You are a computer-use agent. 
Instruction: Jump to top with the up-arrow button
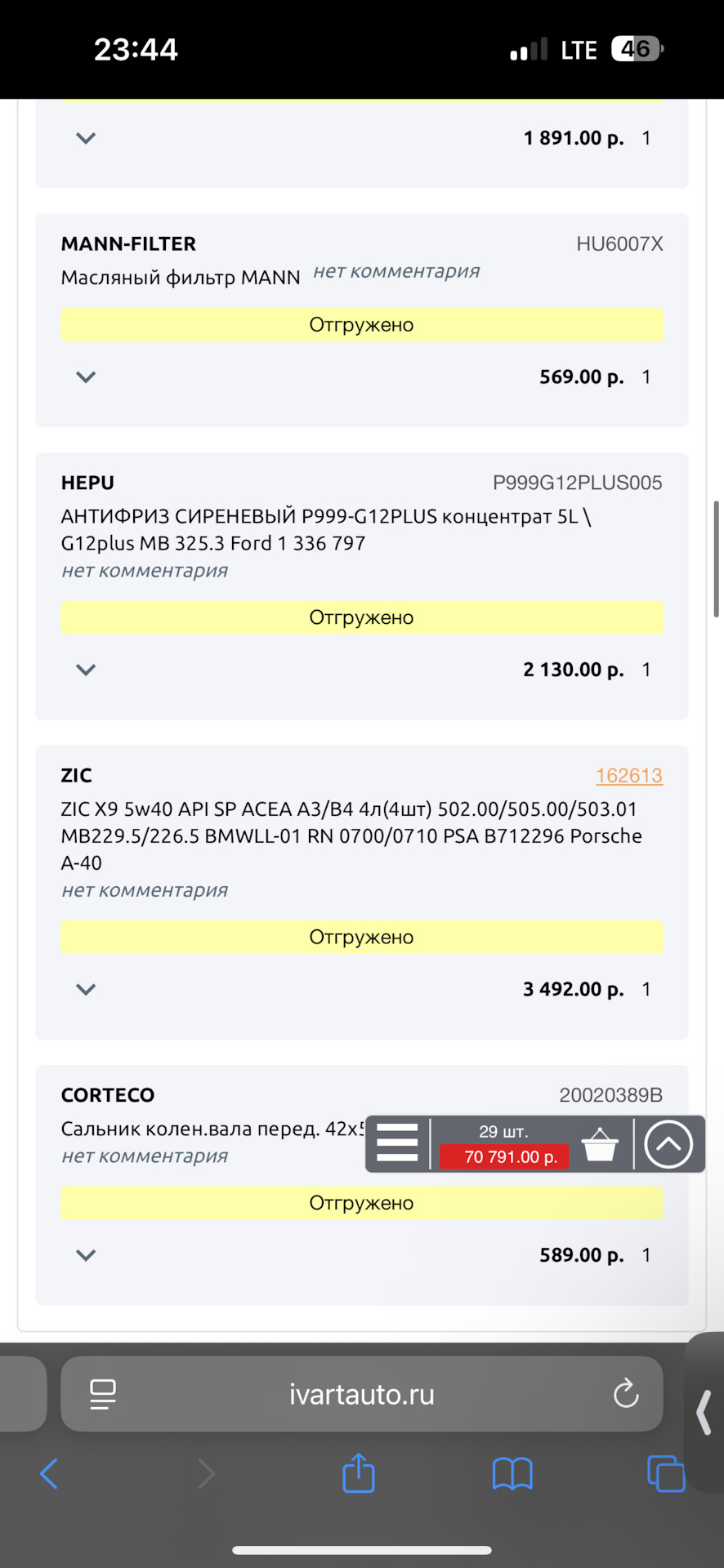pos(668,1144)
